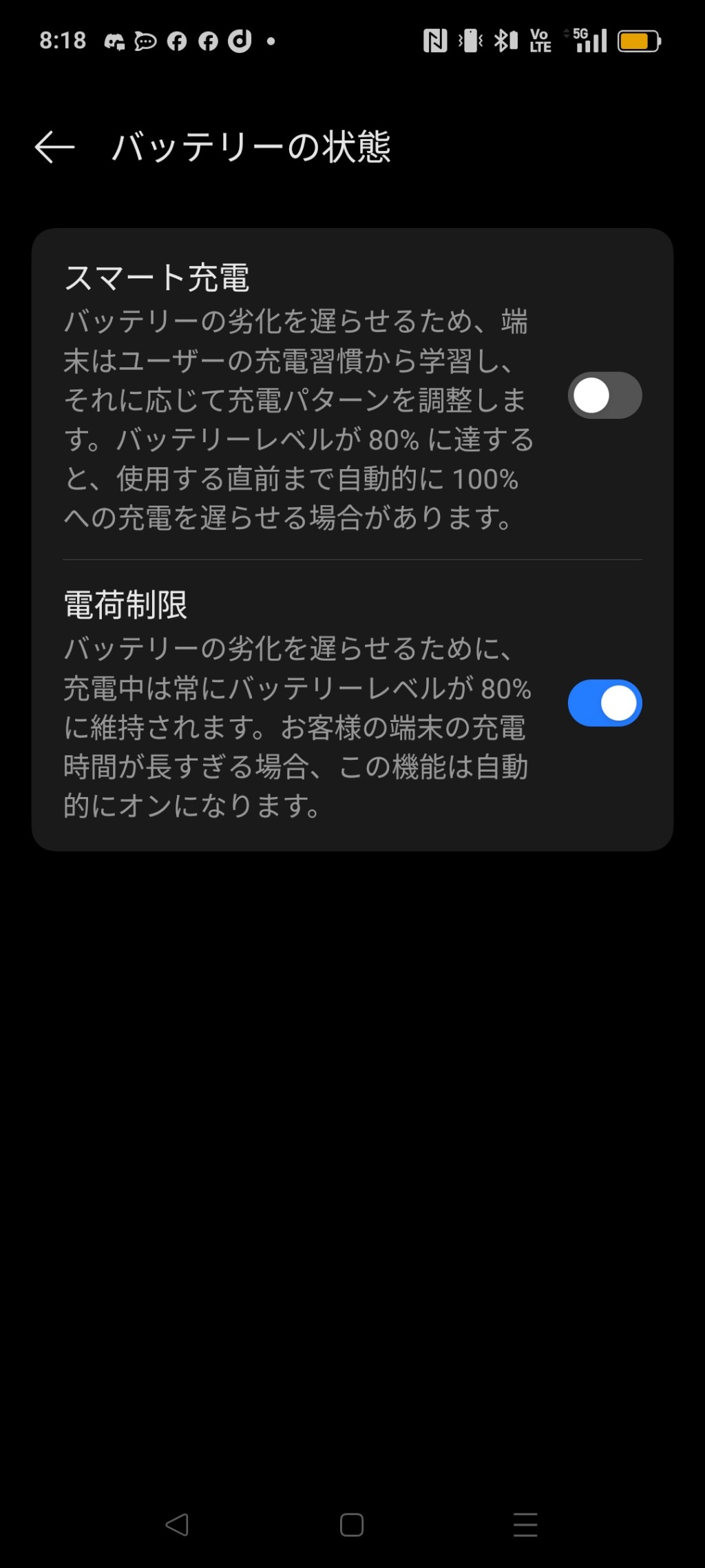705x1568 pixels.
Task: Tap the system back navigation button
Action: coord(177,1525)
